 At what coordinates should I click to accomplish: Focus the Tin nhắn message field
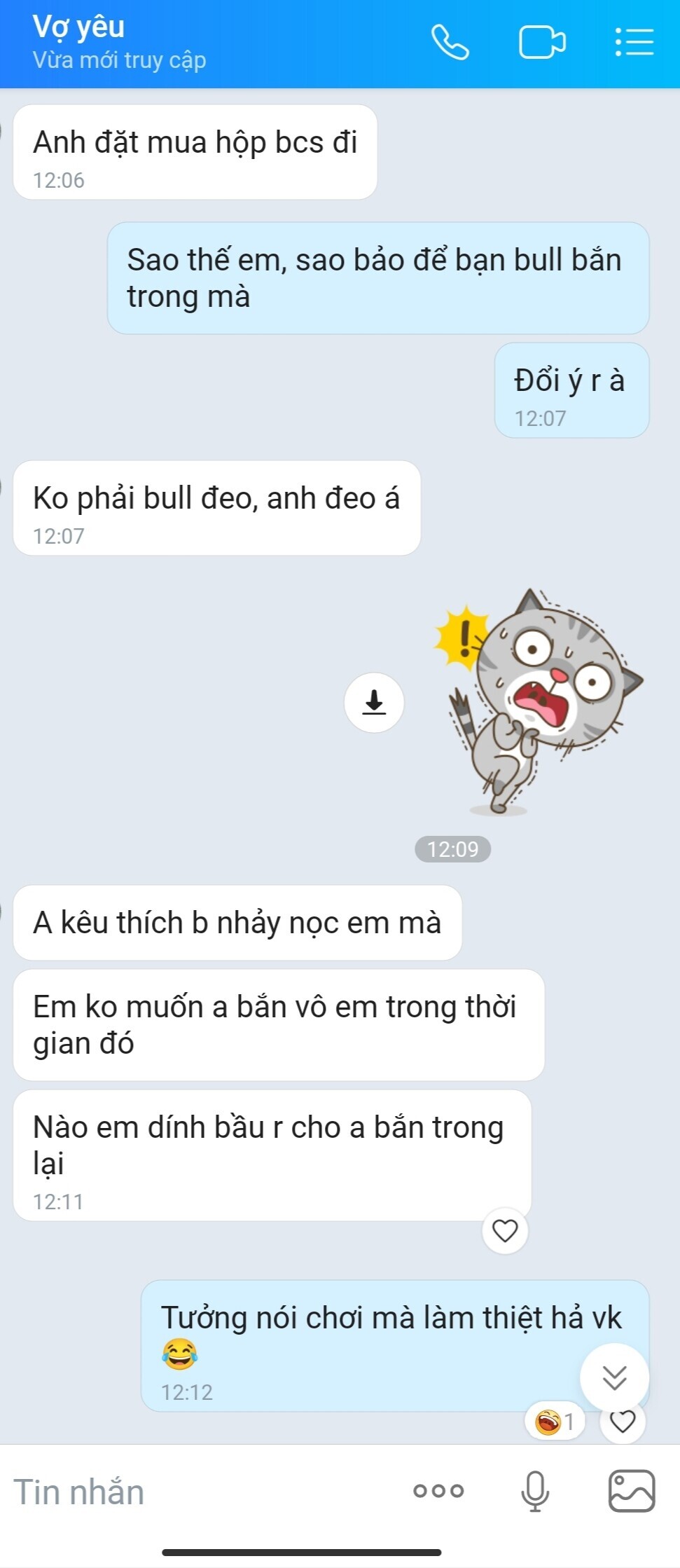196,1492
